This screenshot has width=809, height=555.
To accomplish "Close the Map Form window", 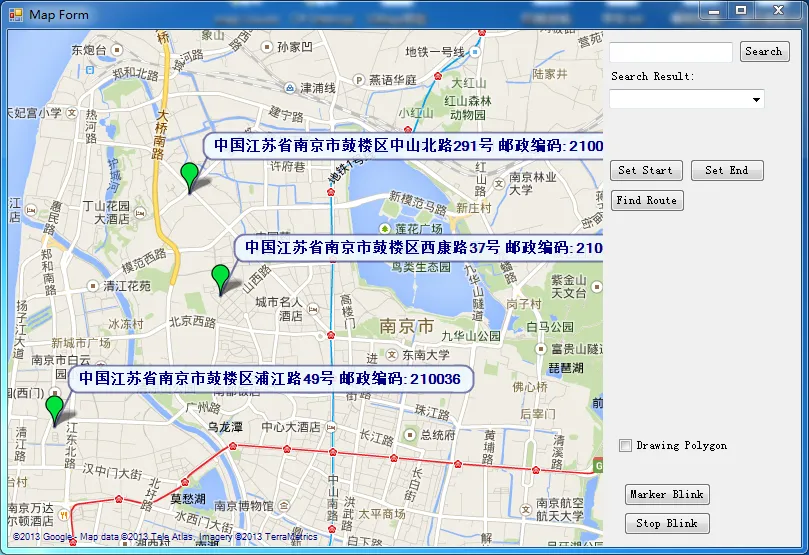I will click(x=778, y=10).
